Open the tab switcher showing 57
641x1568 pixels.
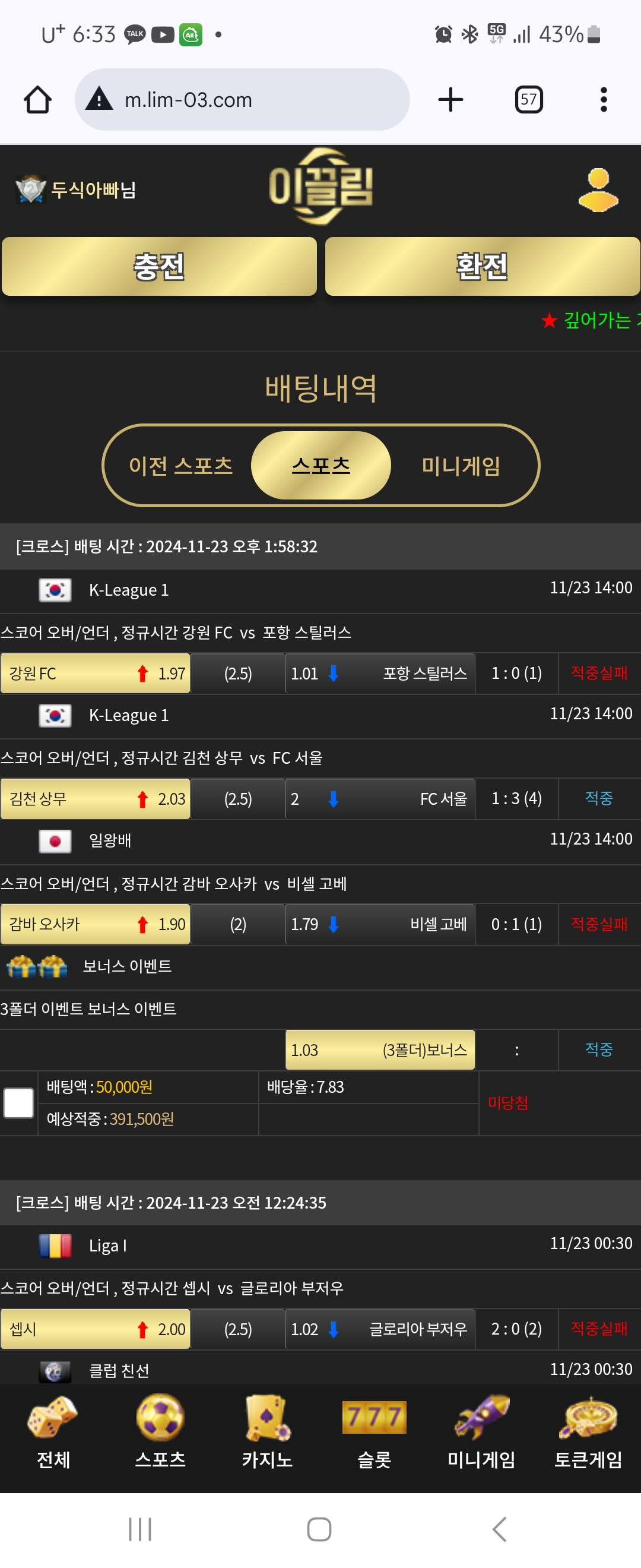[x=528, y=100]
